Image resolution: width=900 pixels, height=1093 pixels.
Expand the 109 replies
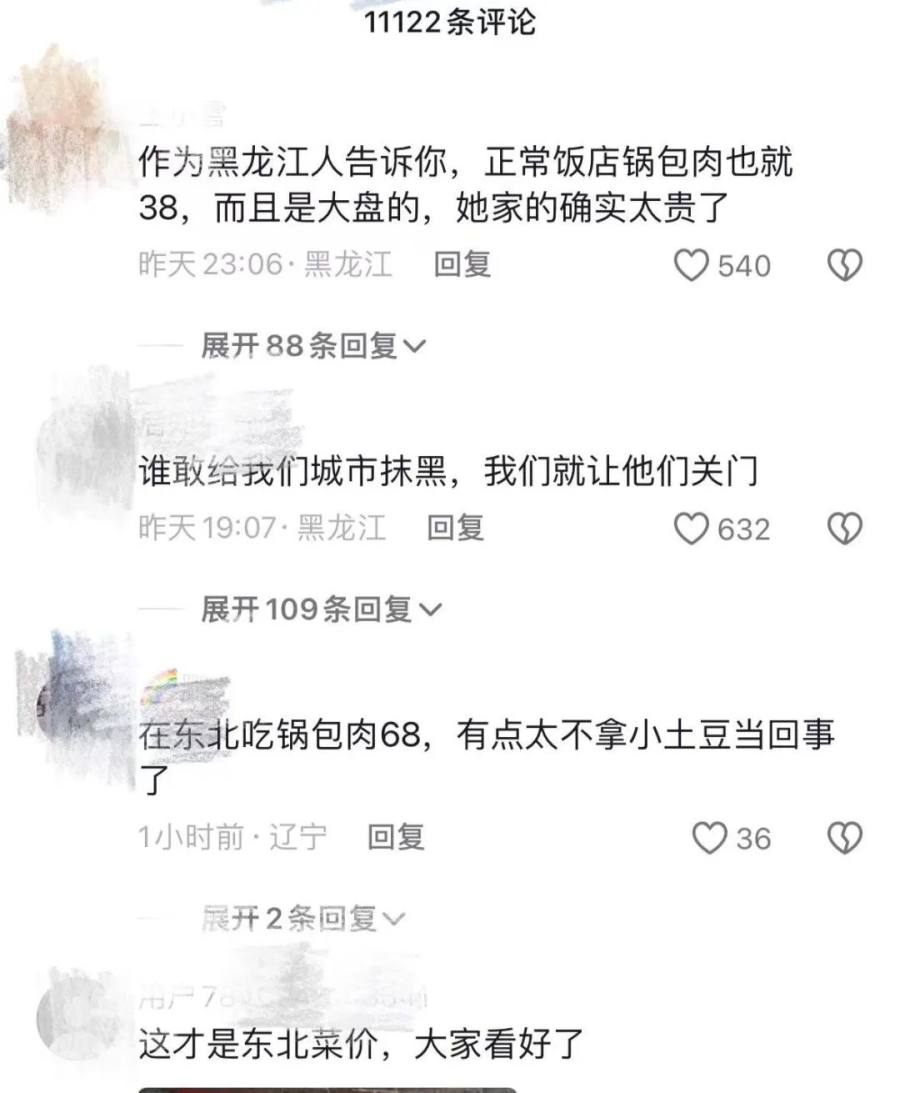(x=321, y=608)
